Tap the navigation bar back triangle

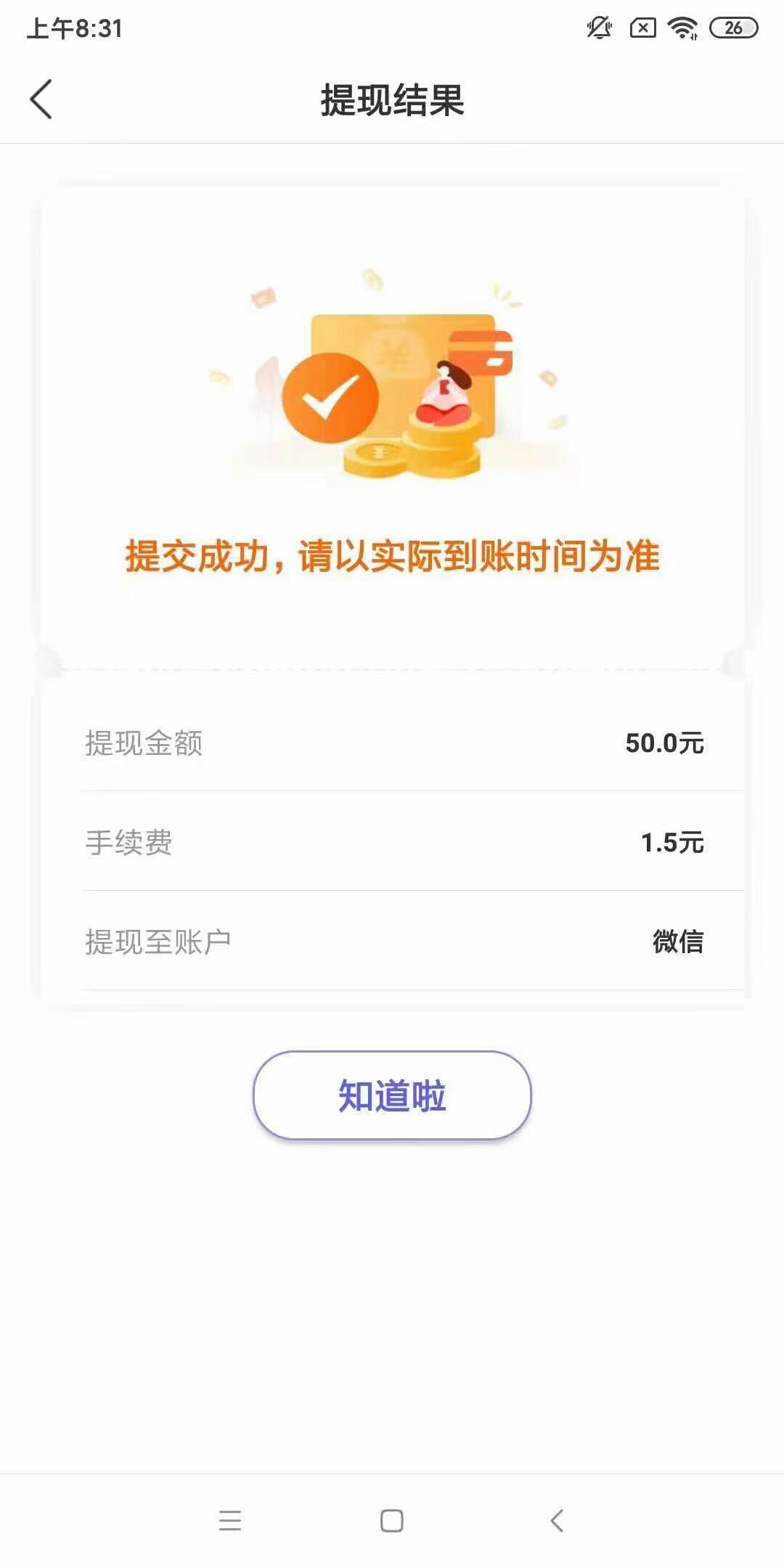(555, 1522)
